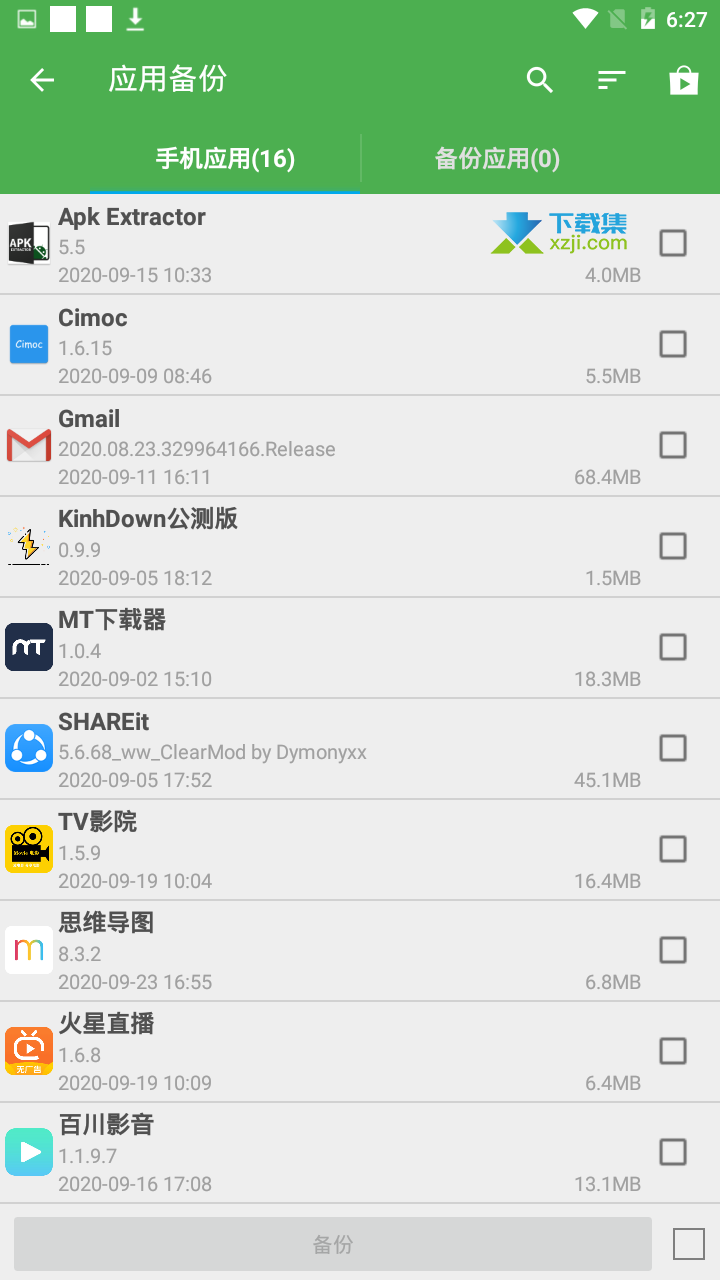Check the box for Apk Extractor
The width and height of the screenshot is (720, 1280).
(x=673, y=243)
